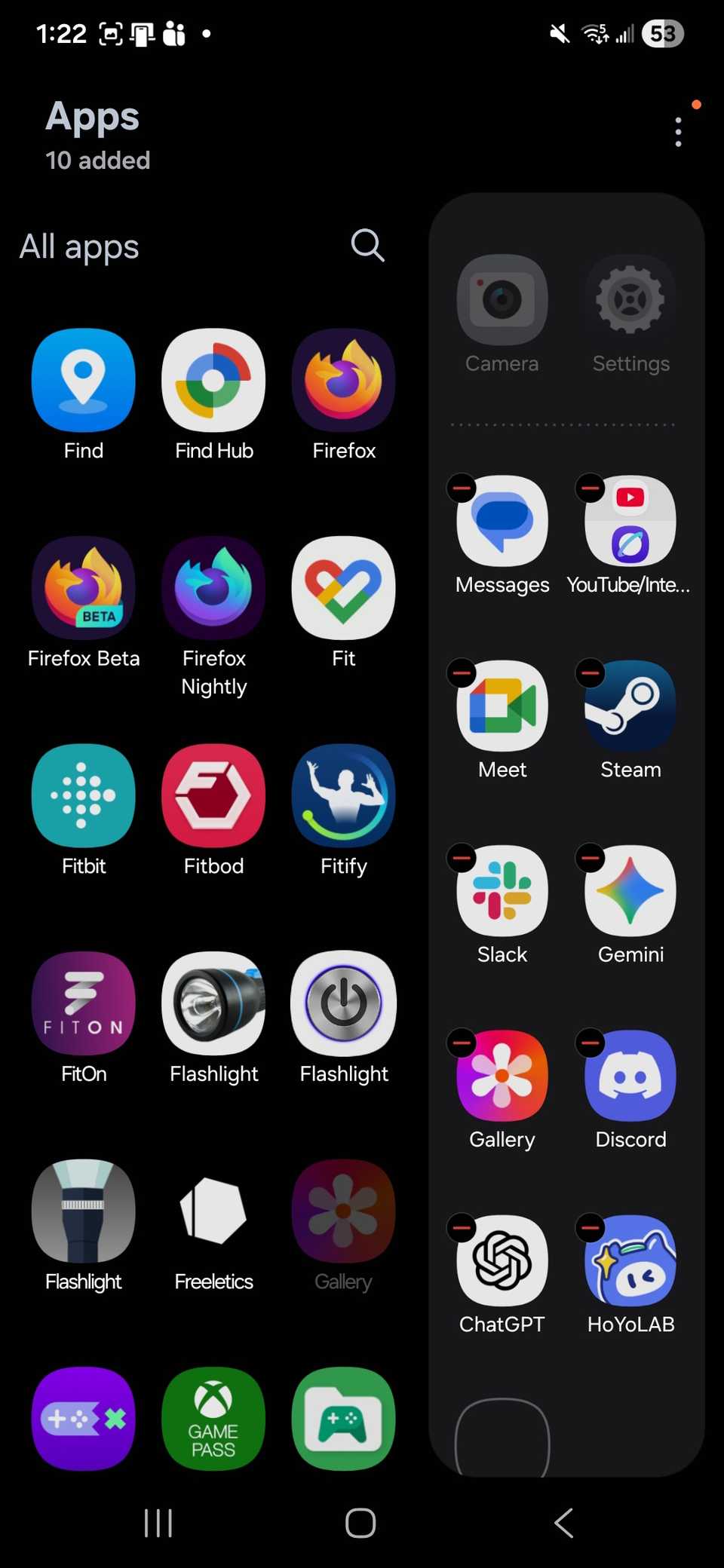Select the Fitbod app icon
Screen dimensions: 724x1568
[x=213, y=796]
